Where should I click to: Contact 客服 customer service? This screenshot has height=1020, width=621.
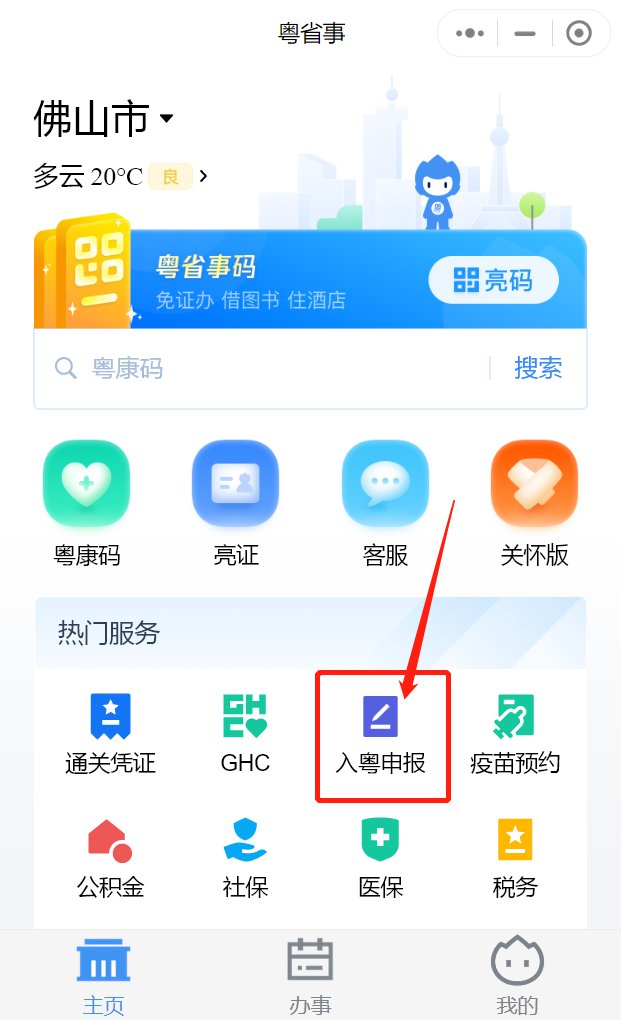(x=385, y=505)
